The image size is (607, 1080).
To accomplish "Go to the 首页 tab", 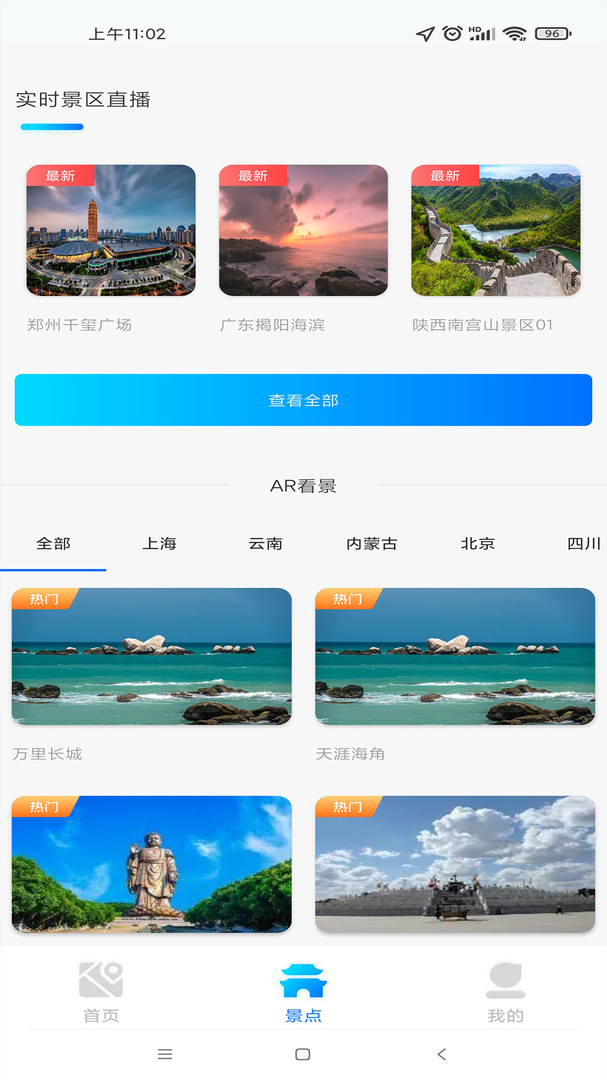I will 101,993.
